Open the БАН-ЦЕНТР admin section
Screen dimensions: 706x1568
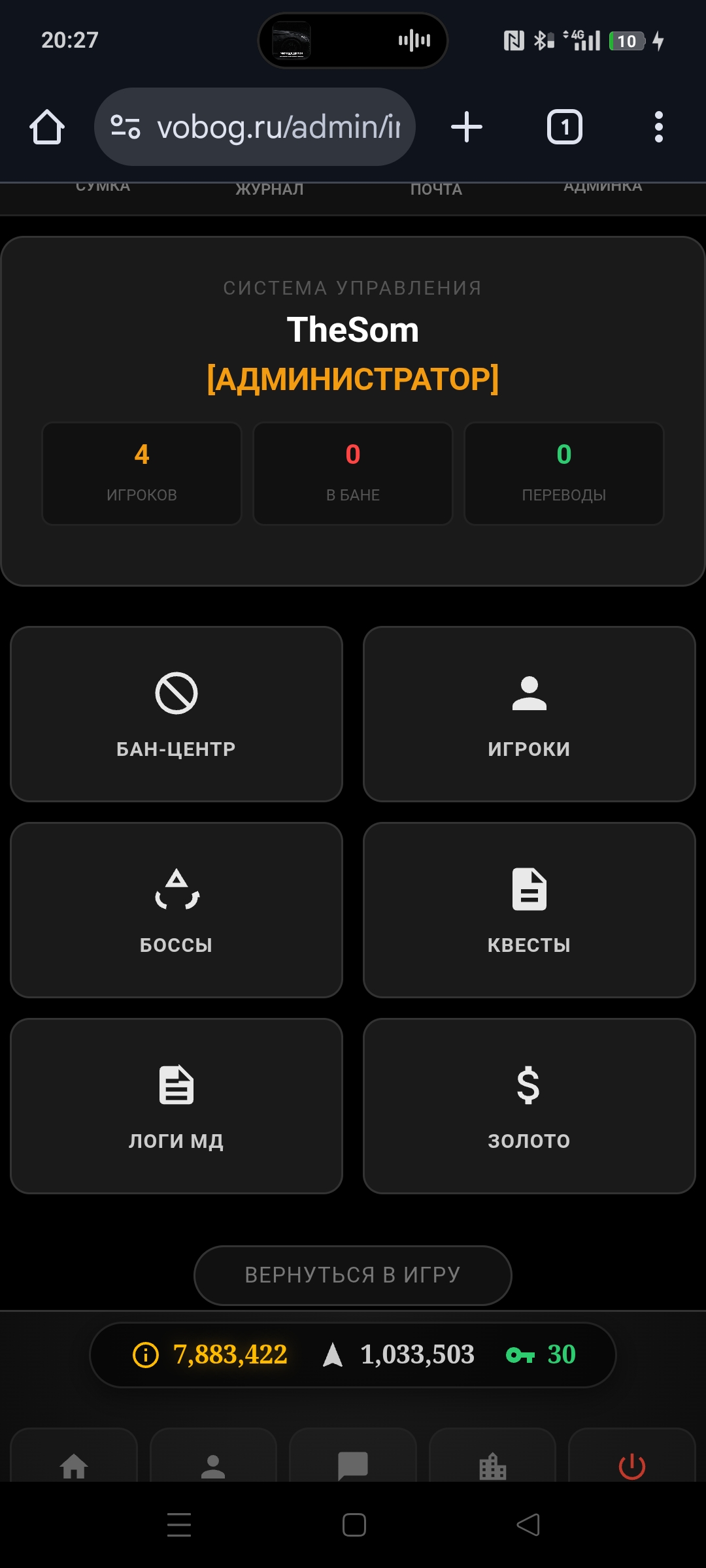click(x=176, y=713)
